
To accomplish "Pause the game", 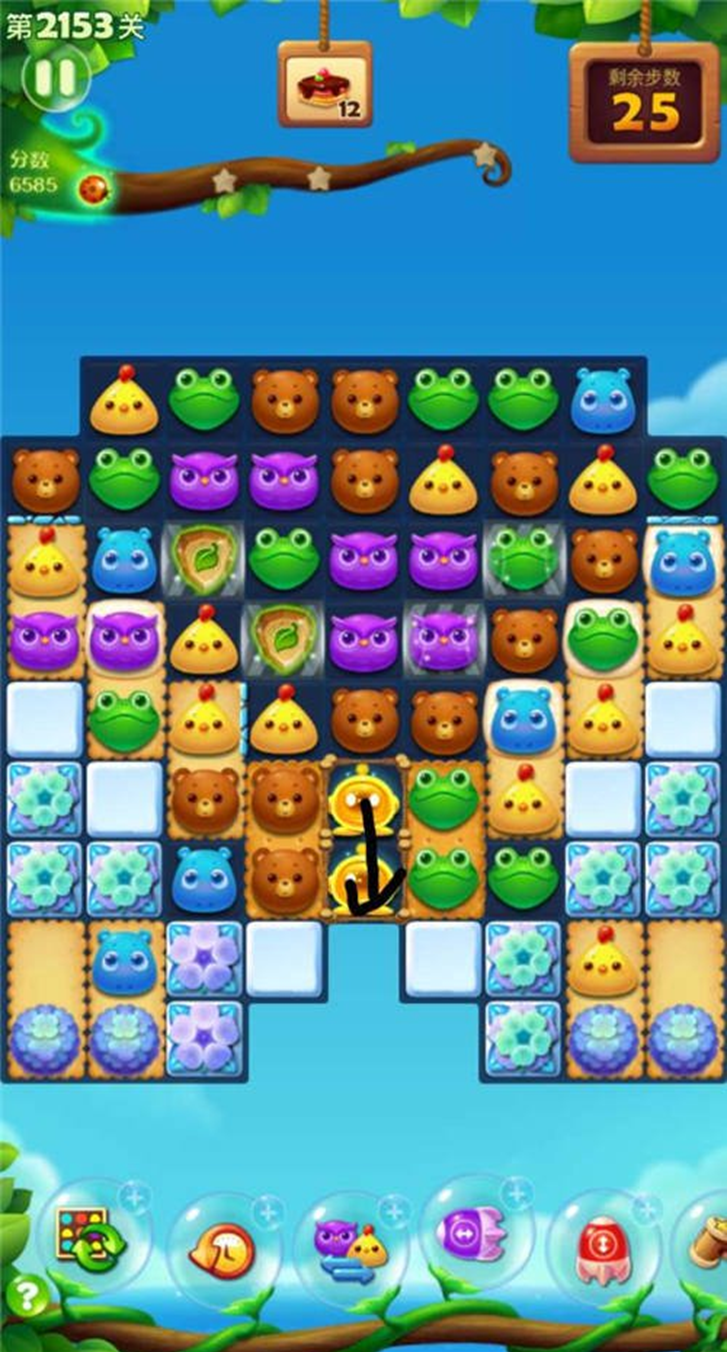I will coord(55,78).
